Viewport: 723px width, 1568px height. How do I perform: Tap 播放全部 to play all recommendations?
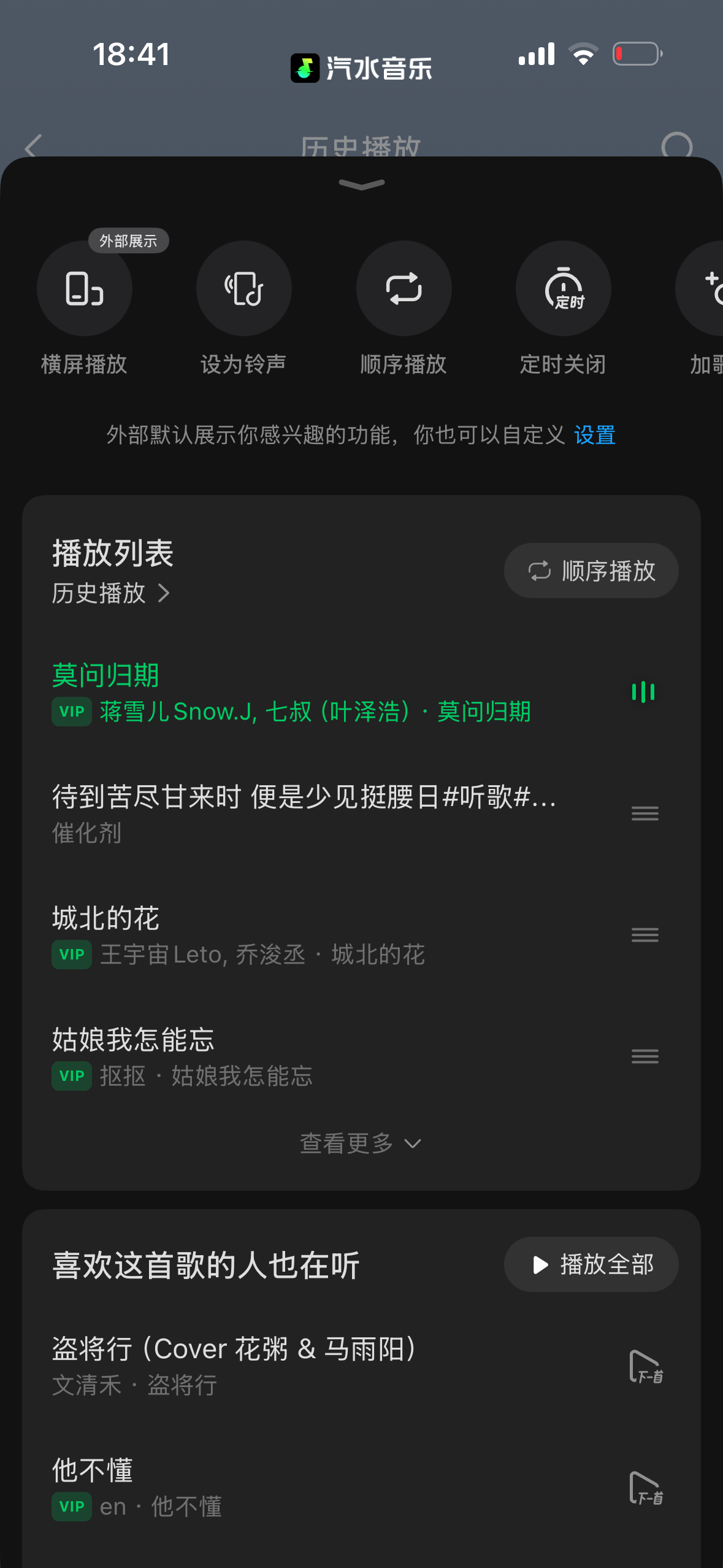(591, 1264)
